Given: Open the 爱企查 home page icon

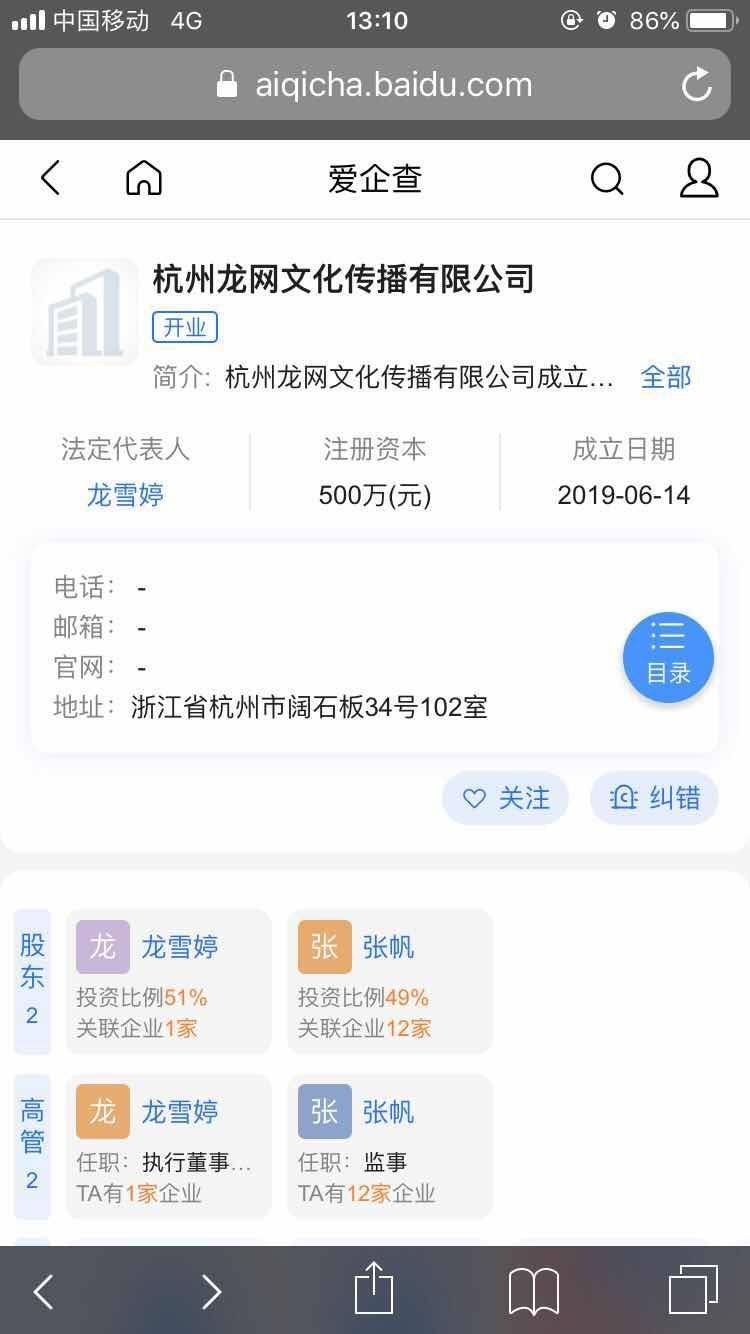Looking at the screenshot, I should (144, 179).
